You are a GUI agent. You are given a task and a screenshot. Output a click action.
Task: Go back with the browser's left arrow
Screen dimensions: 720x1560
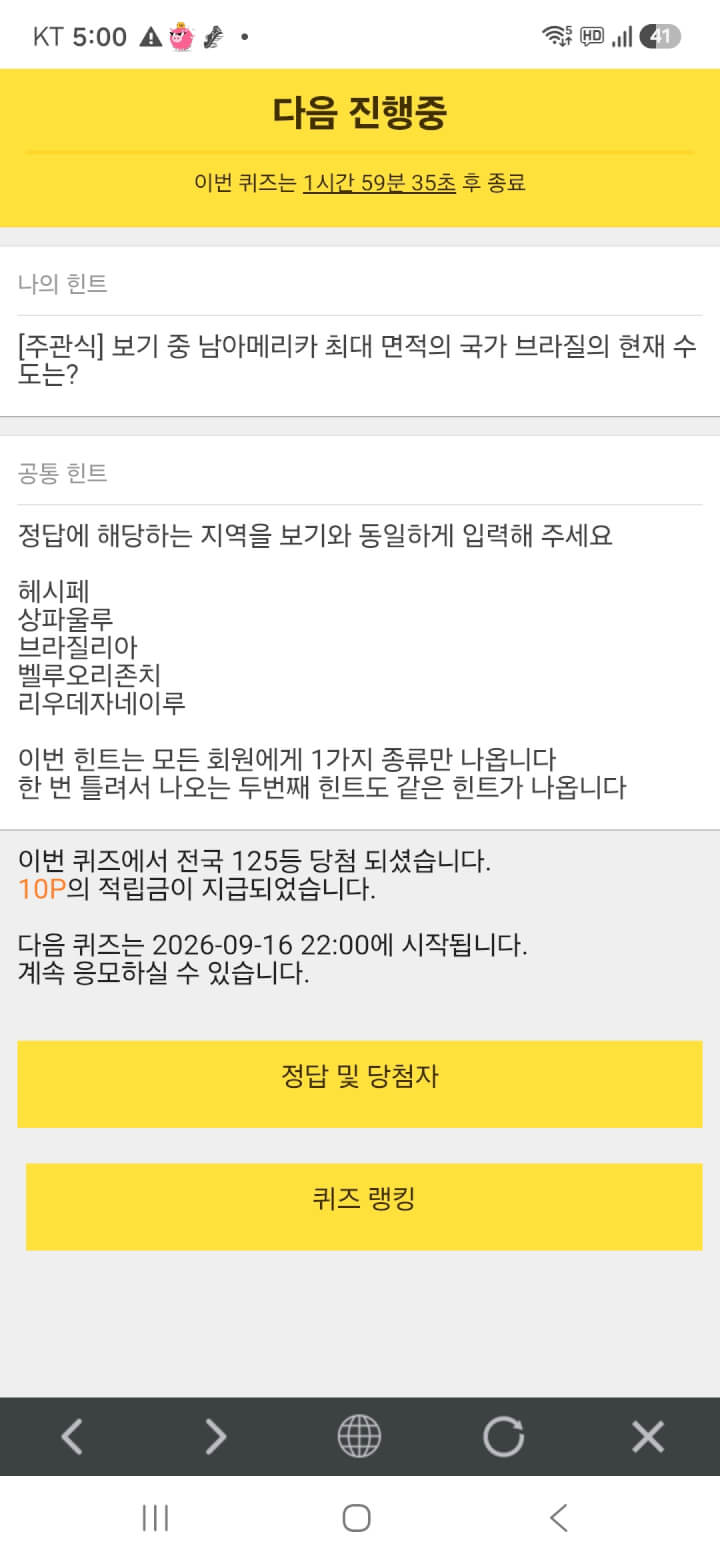tap(72, 1437)
